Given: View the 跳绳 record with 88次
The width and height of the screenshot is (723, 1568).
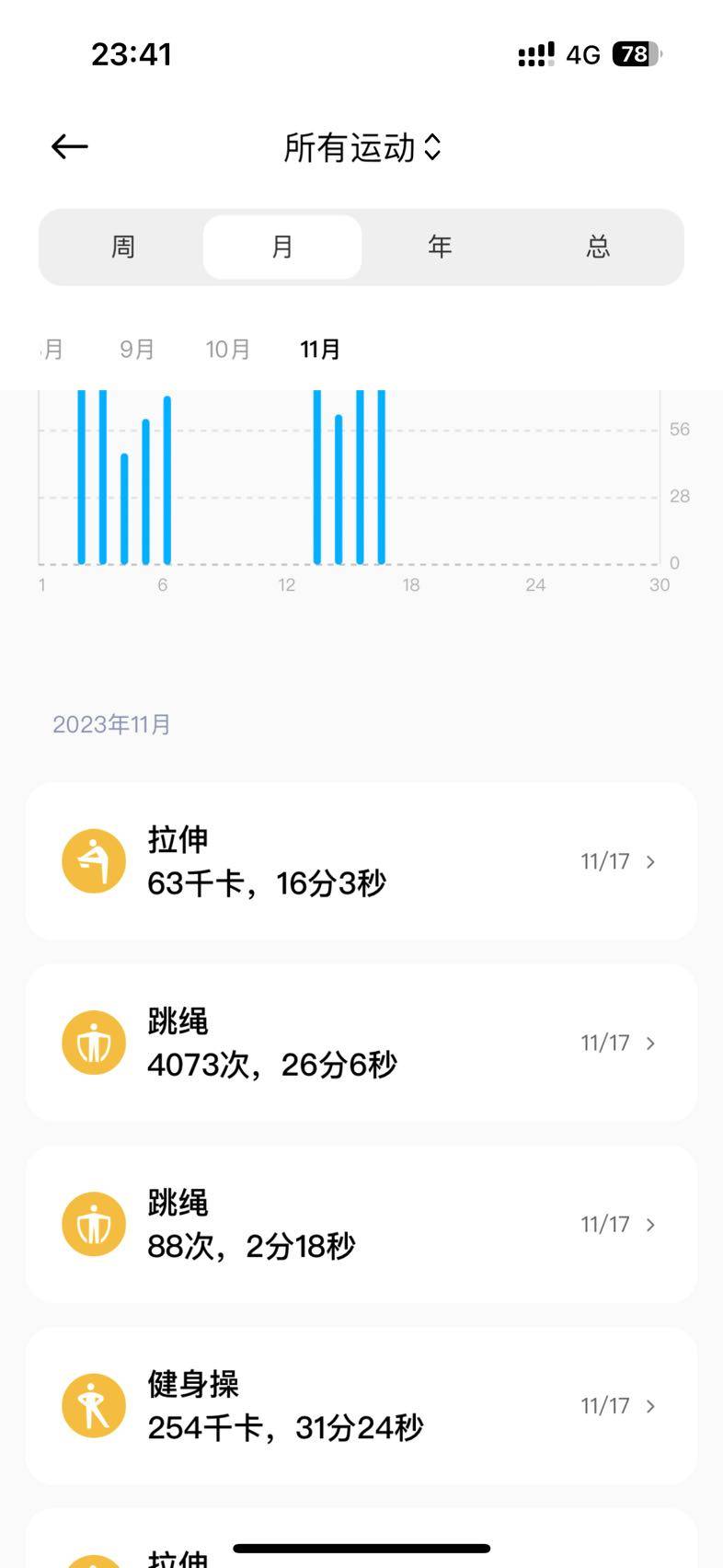Looking at the screenshot, I should click(x=361, y=1224).
